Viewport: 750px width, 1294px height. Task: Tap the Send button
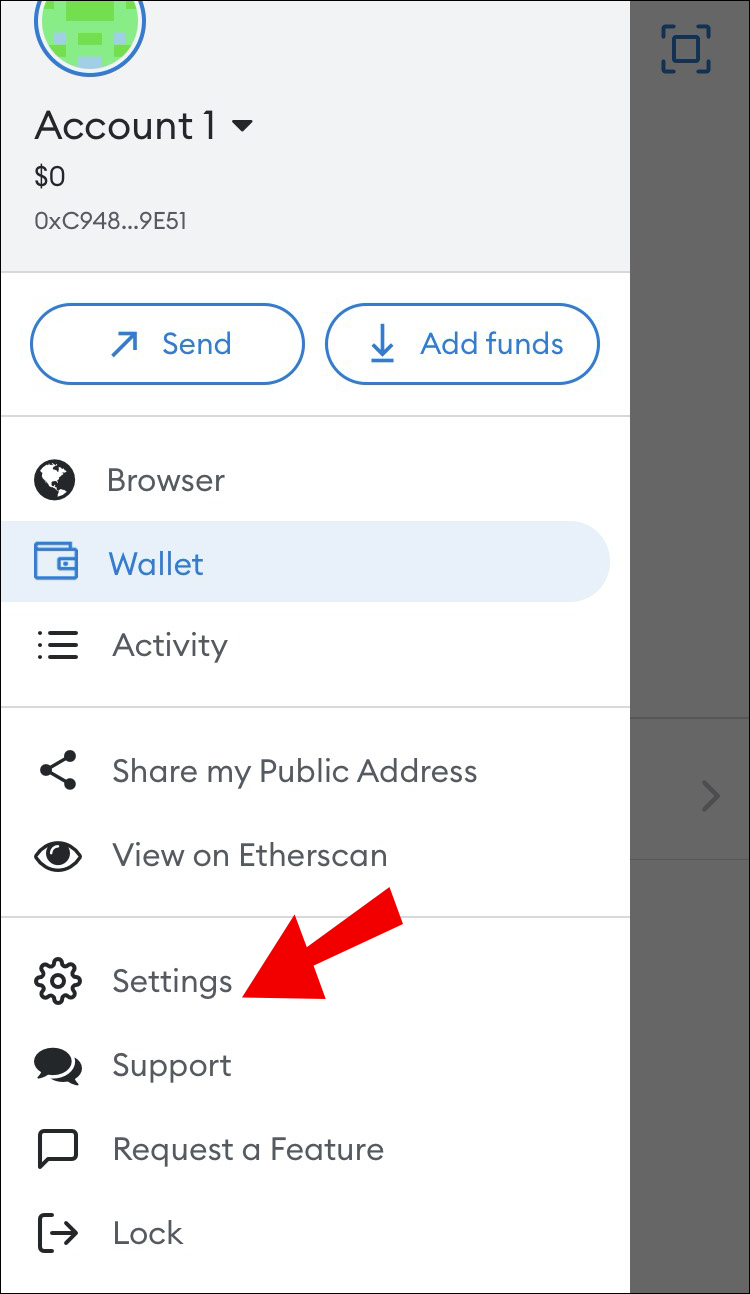click(167, 344)
